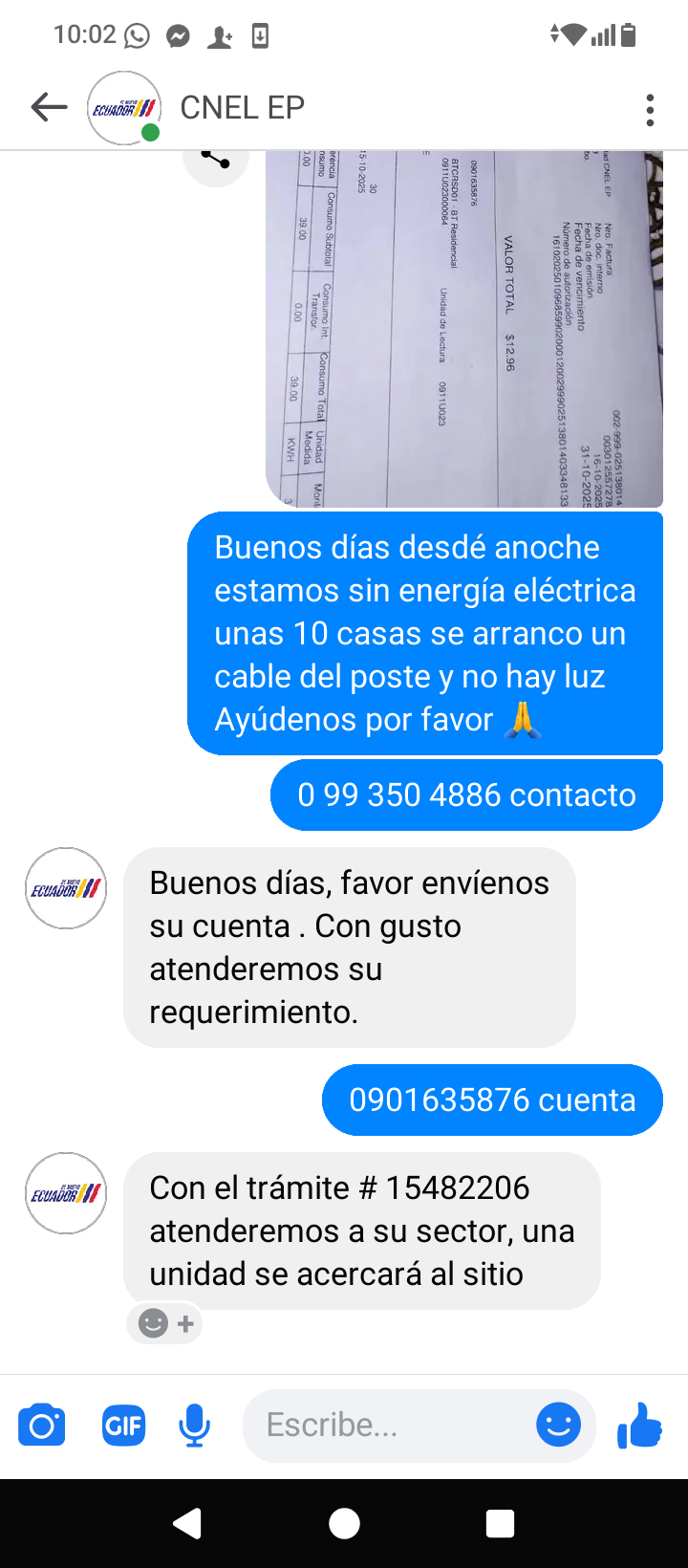Open recent apps from the navigation bar
The width and height of the screenshot is (688, 1568).
(500, 1523)
